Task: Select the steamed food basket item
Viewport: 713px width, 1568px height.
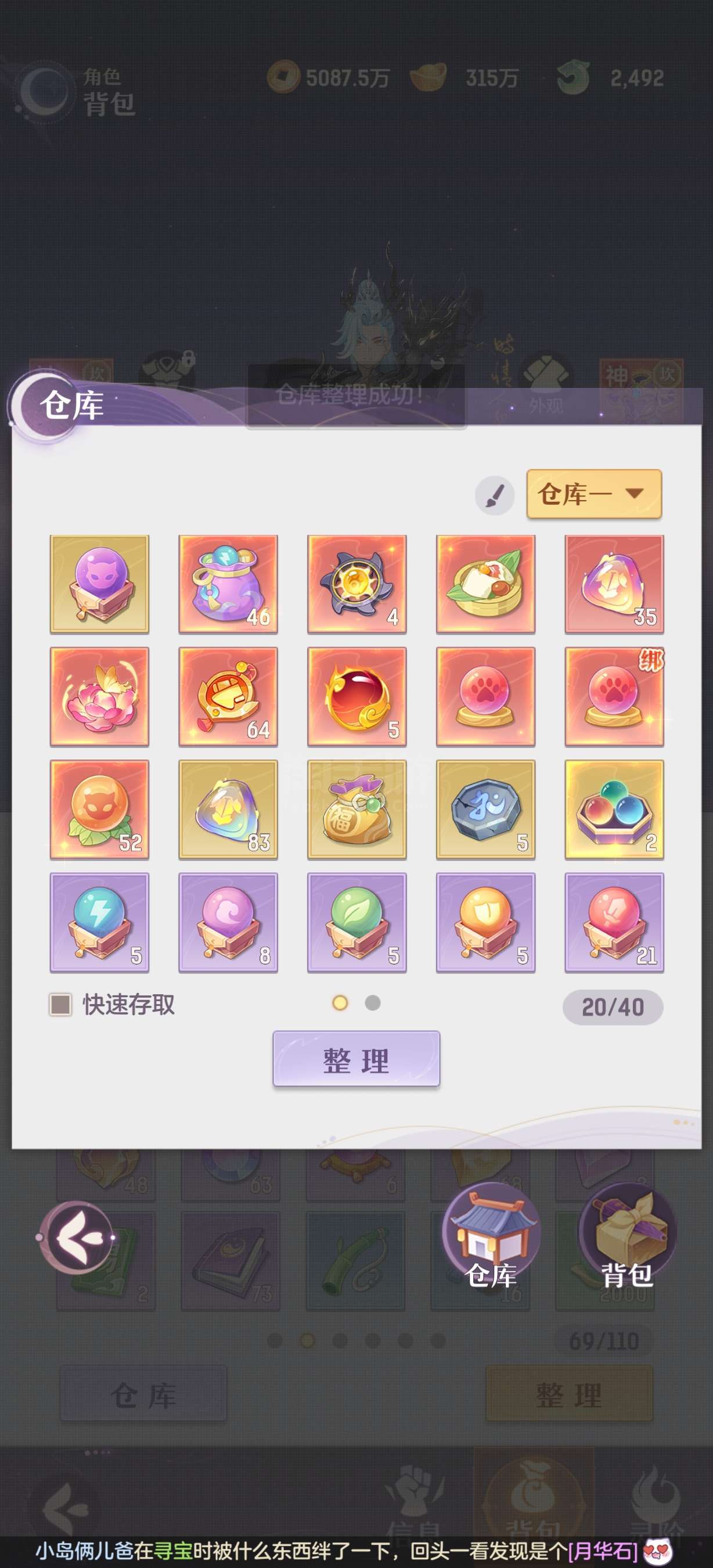Action: [485, 584]
